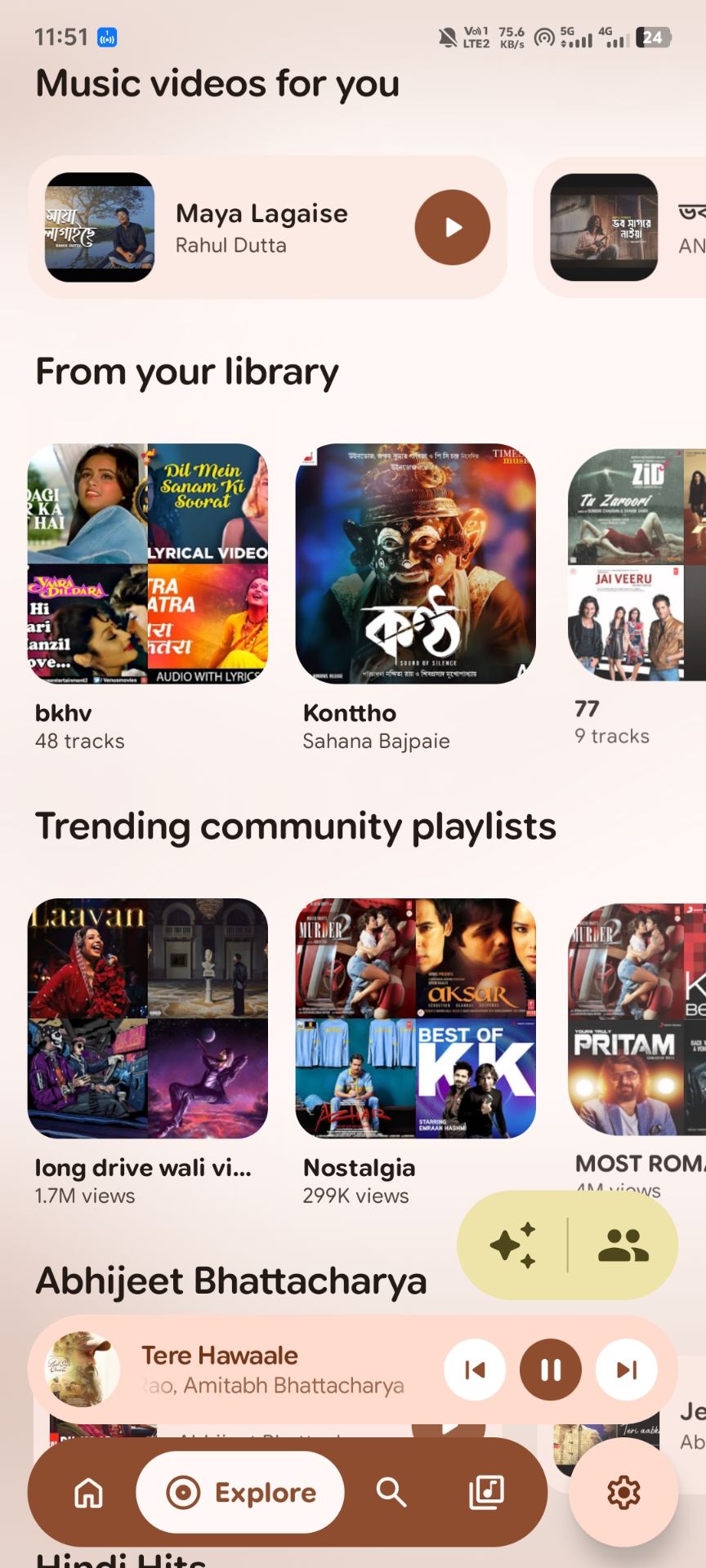Open search from the bottom bar
706x1568 pixels.
coord(391,1493)
